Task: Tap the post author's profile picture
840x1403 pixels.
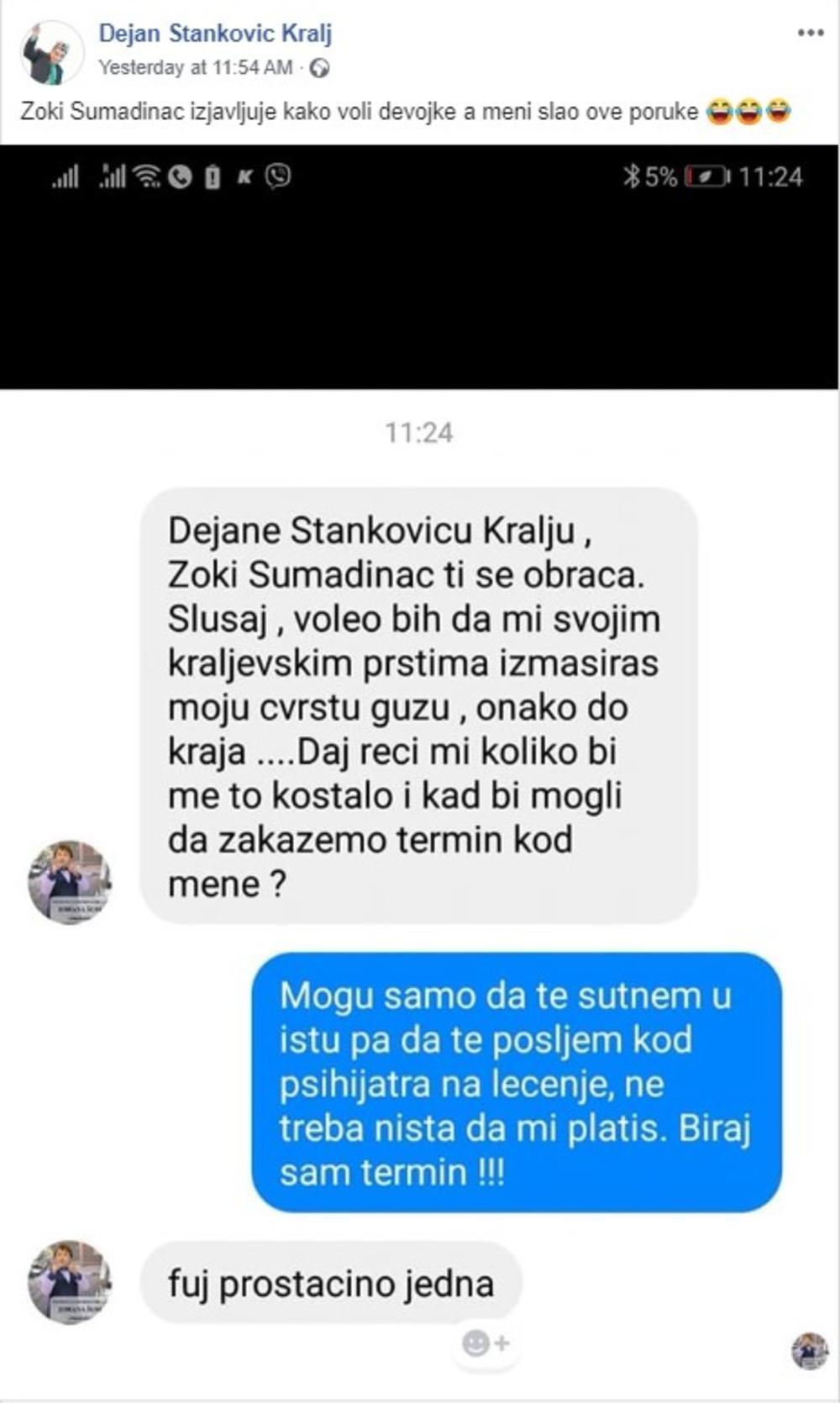Action: pyautogui.click(x=51, y=52)
